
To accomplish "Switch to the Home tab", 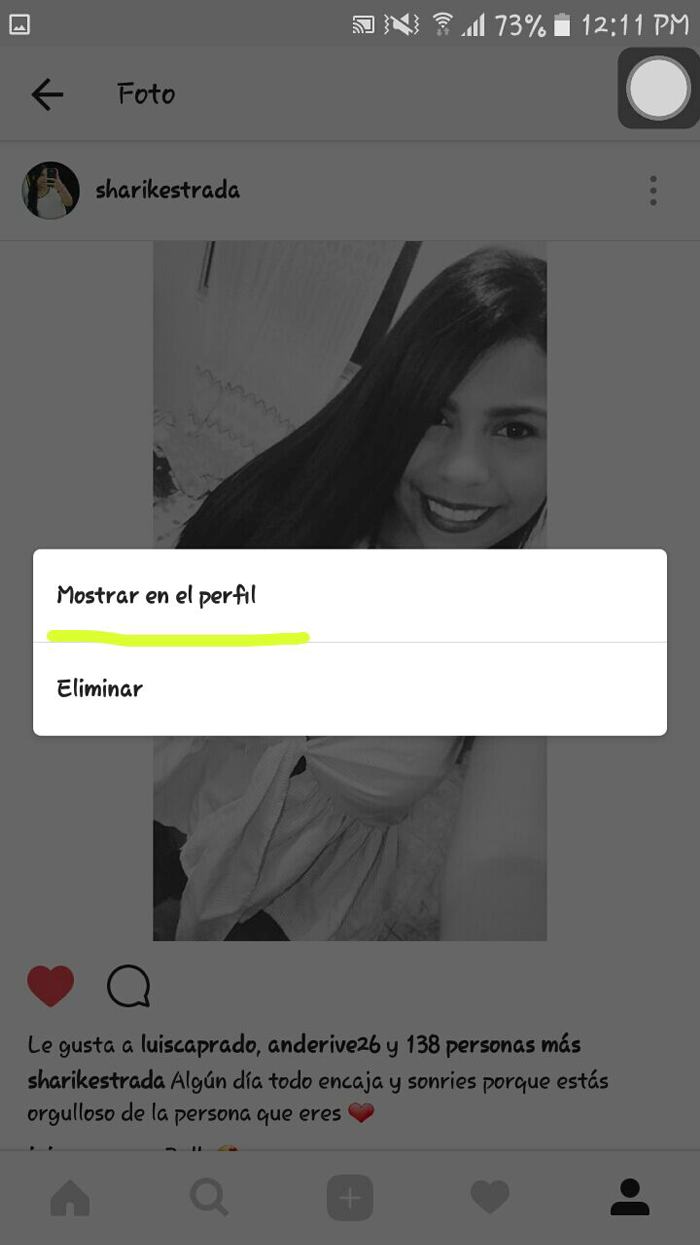I will tap(70, 1197).
